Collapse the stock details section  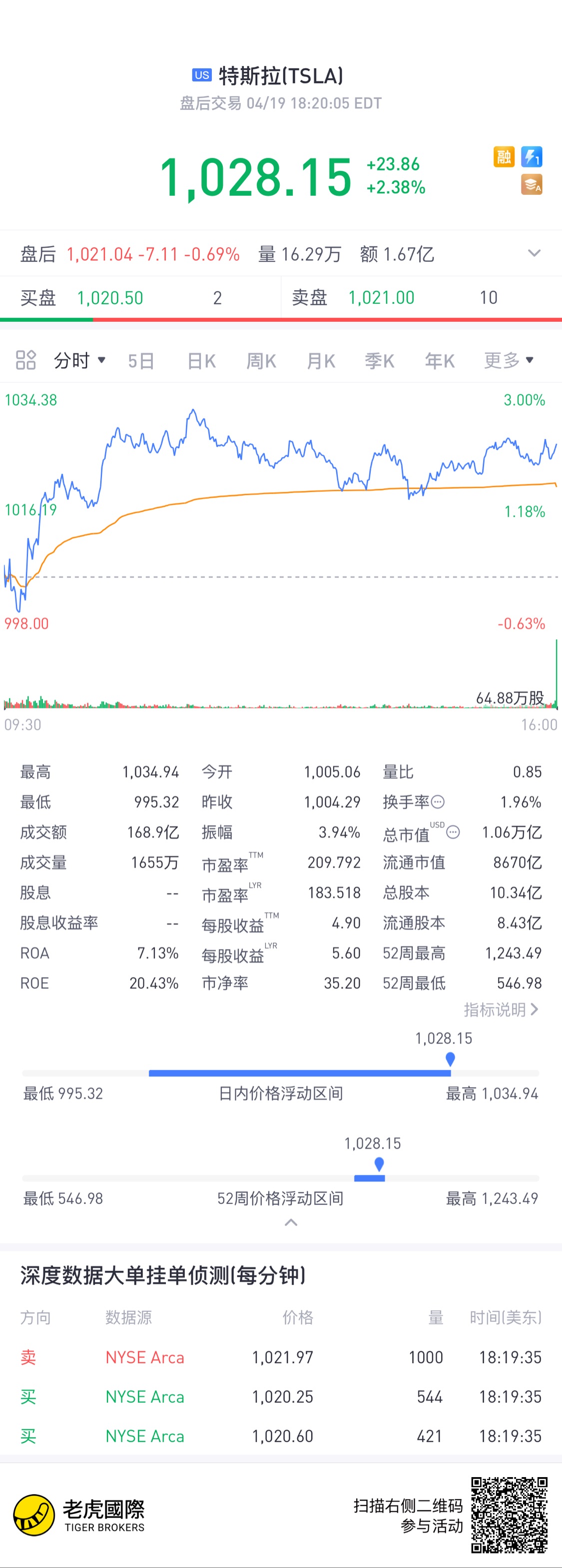291,1222
